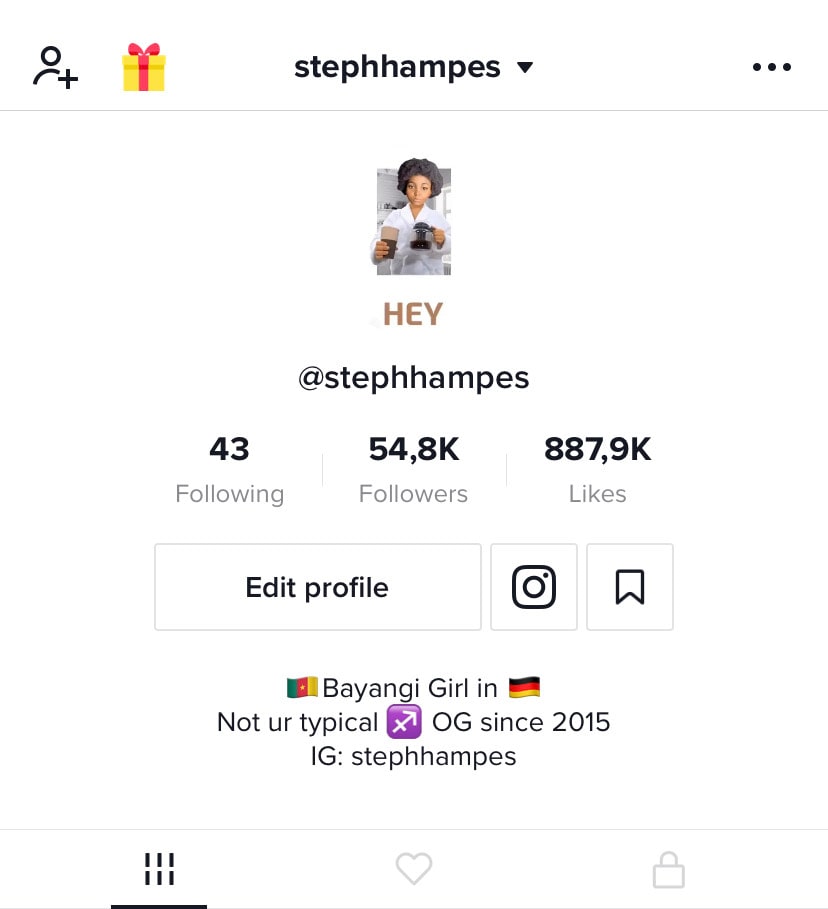Switch to the private videos lock tab
Screen dimensions: 828x909
668,869
